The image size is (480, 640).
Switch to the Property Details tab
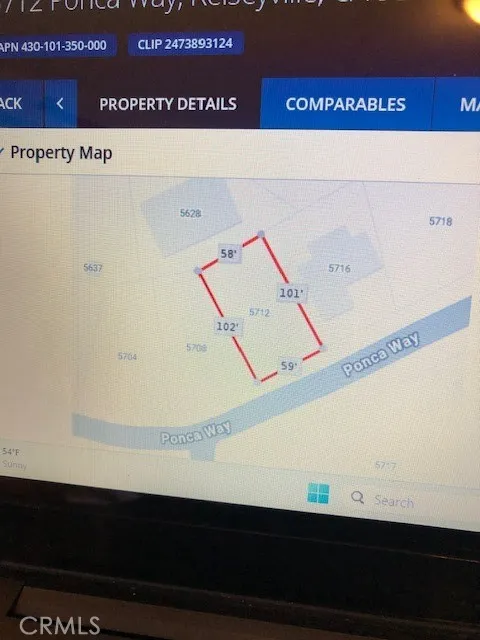tap(168, 104)
